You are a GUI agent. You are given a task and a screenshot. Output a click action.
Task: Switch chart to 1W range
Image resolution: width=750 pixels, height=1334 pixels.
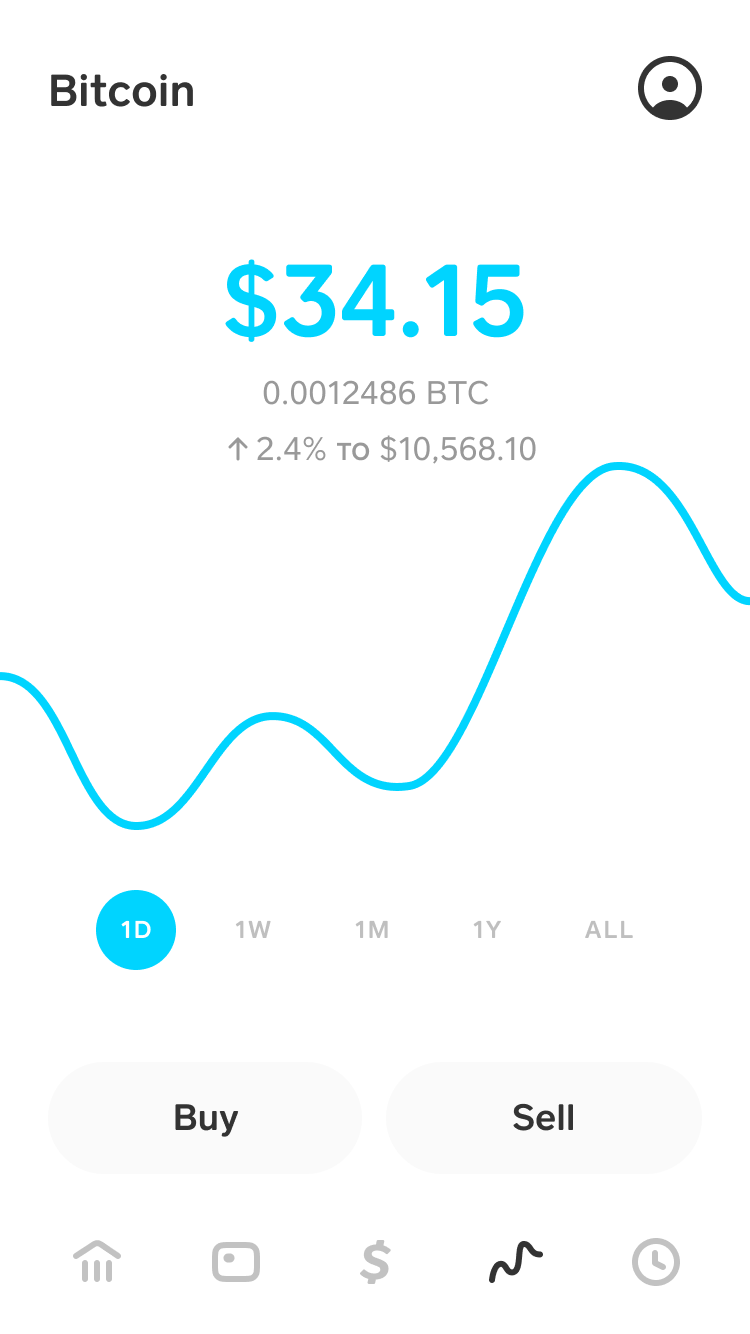pos(253,930)
